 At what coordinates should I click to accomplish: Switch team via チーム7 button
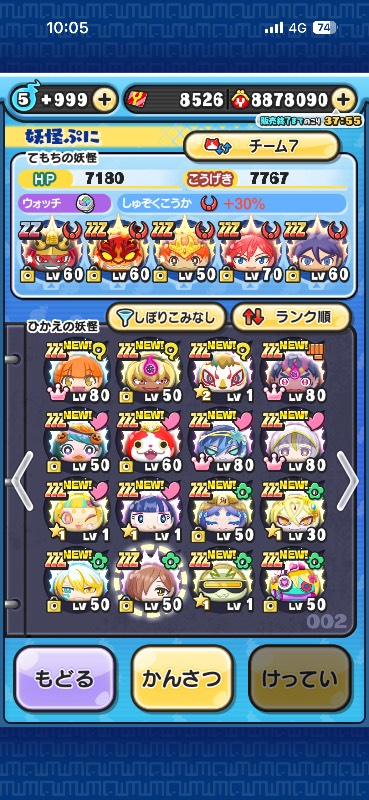pos(262,146)
